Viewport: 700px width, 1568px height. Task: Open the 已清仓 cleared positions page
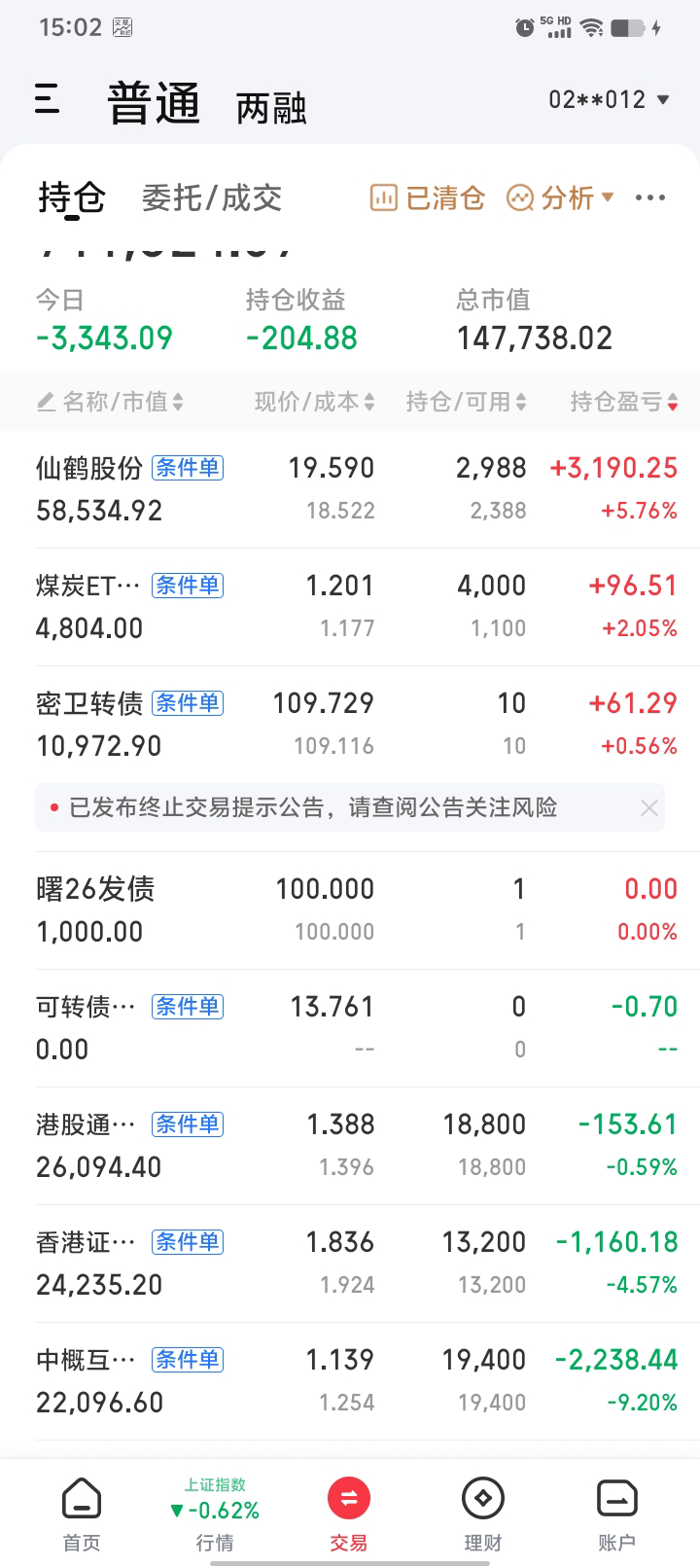click(x=427, y=197)
